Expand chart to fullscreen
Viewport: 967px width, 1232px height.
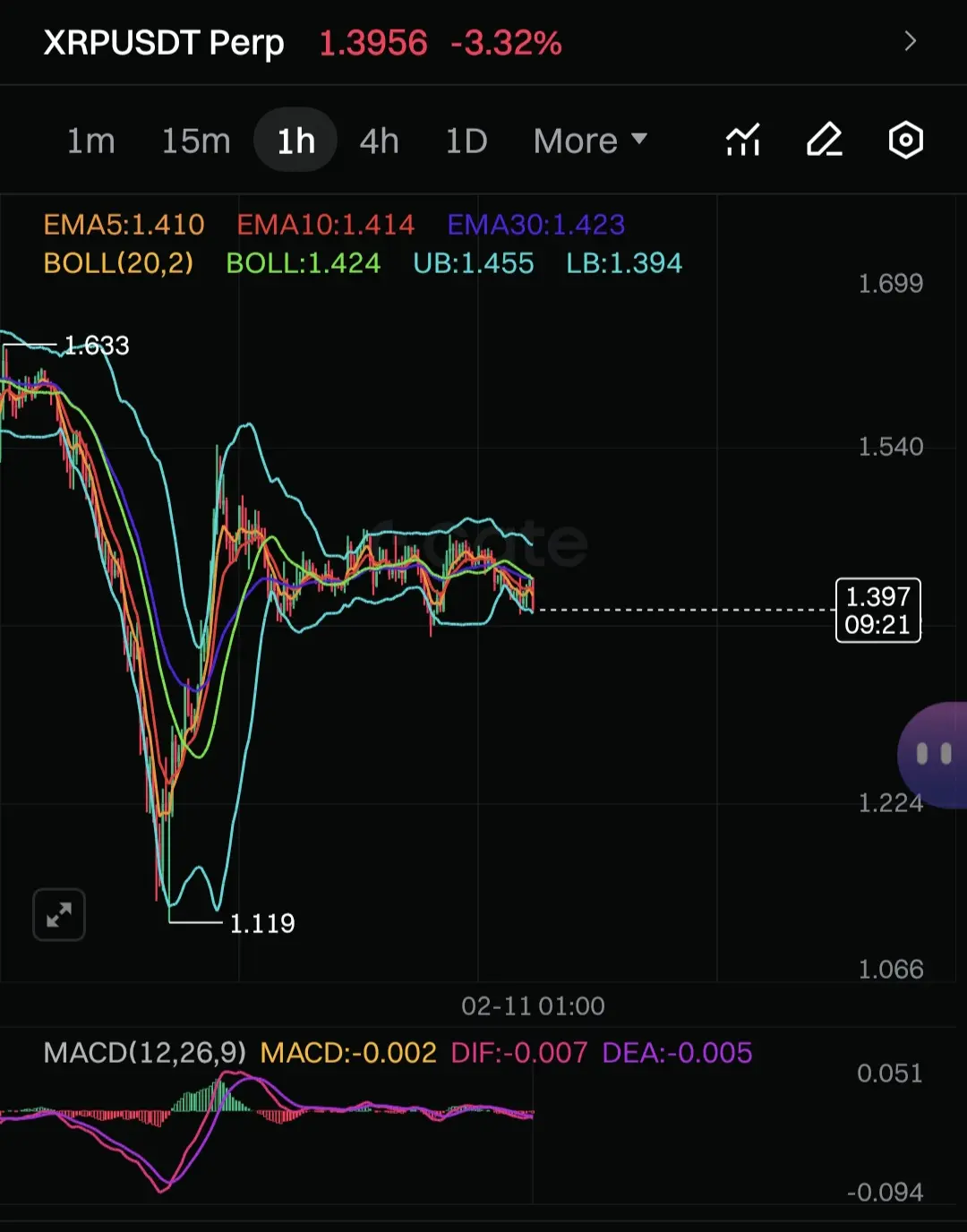coord(59,914)
